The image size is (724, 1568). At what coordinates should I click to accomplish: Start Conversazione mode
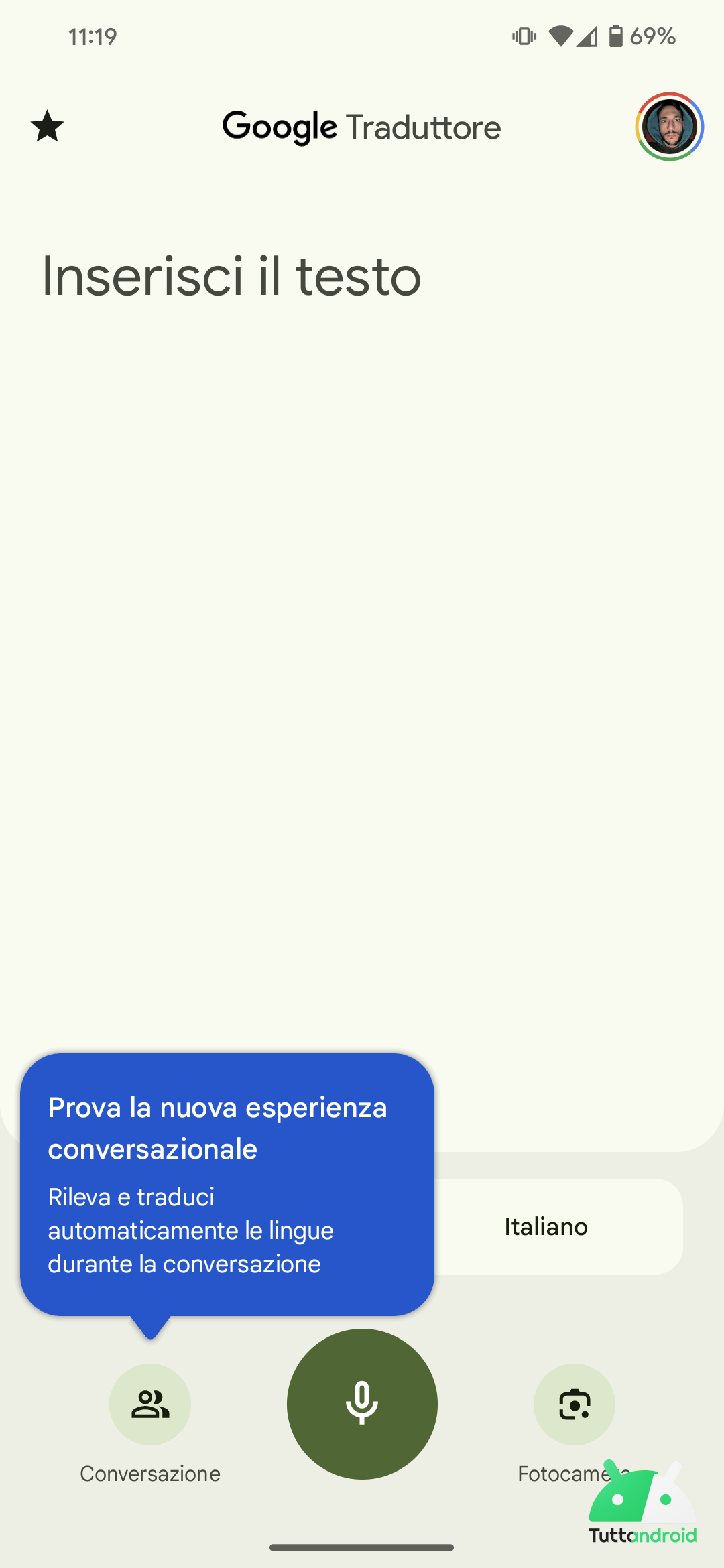[150, 1404]
